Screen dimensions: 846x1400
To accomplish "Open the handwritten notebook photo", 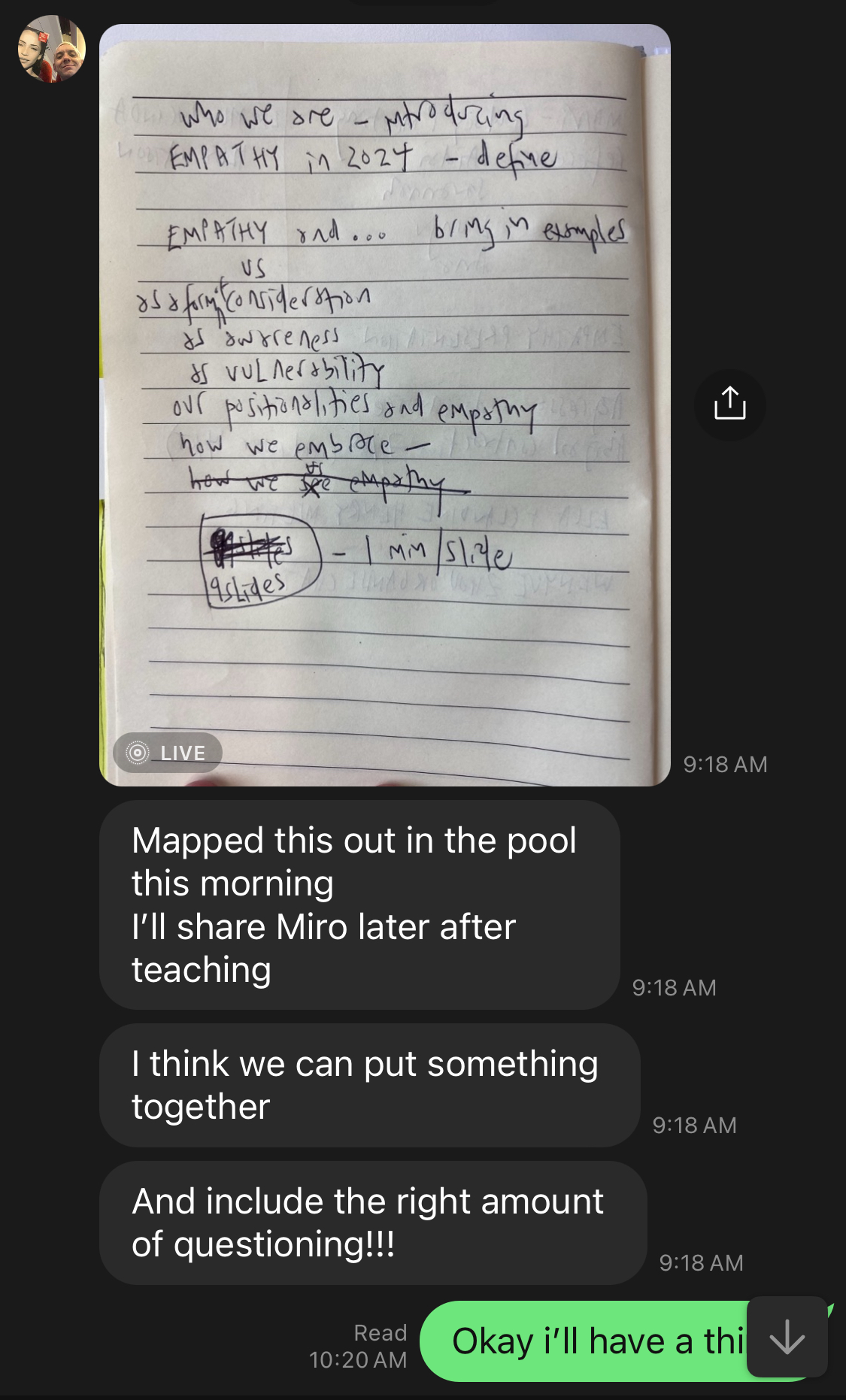I will pos(384,405).
